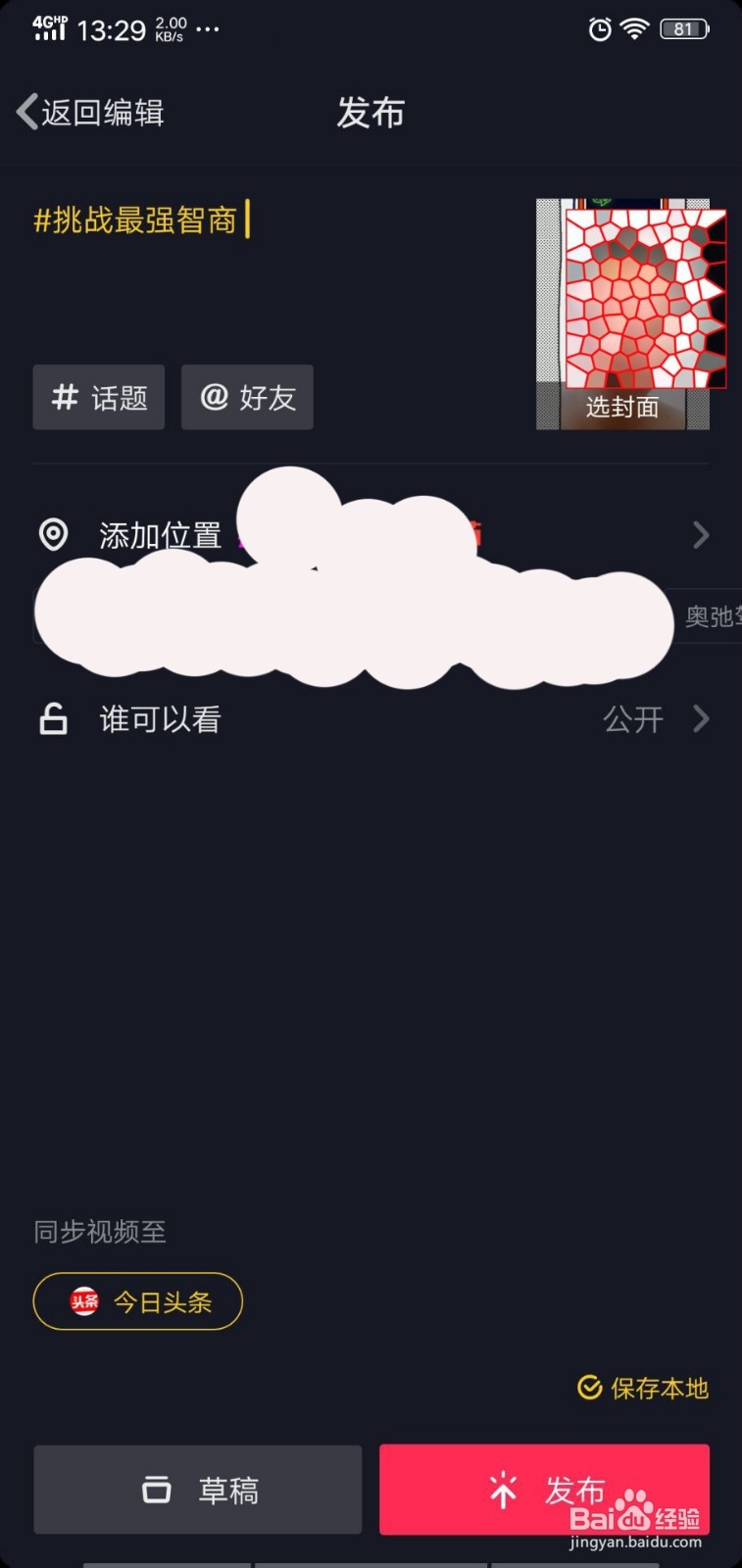742x1568 pixels.
Task: Toggle syncing the video to 今日头条
Action: (137, 1301)
